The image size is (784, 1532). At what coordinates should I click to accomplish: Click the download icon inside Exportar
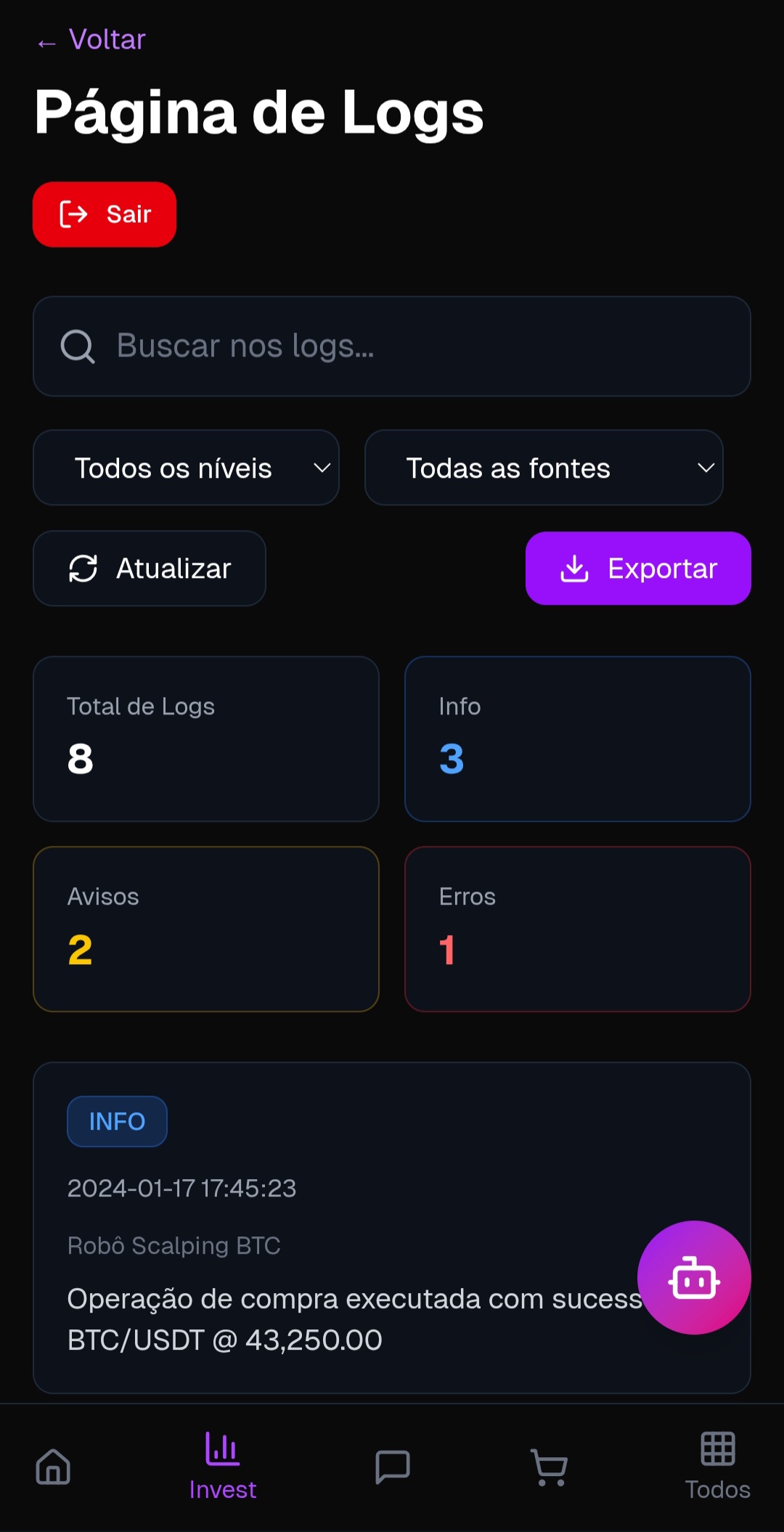pos(574,569)
